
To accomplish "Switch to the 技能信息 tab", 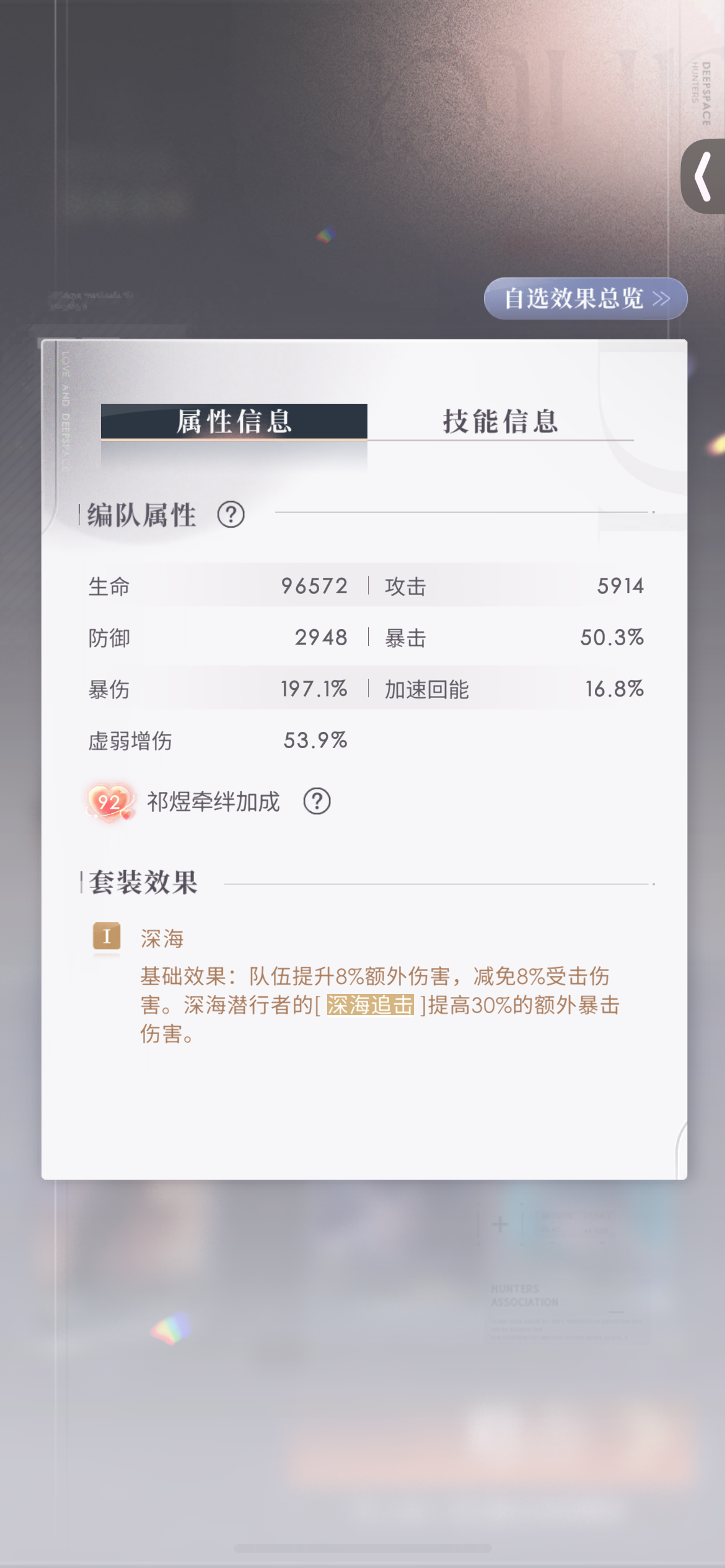I will click(501, 422).
